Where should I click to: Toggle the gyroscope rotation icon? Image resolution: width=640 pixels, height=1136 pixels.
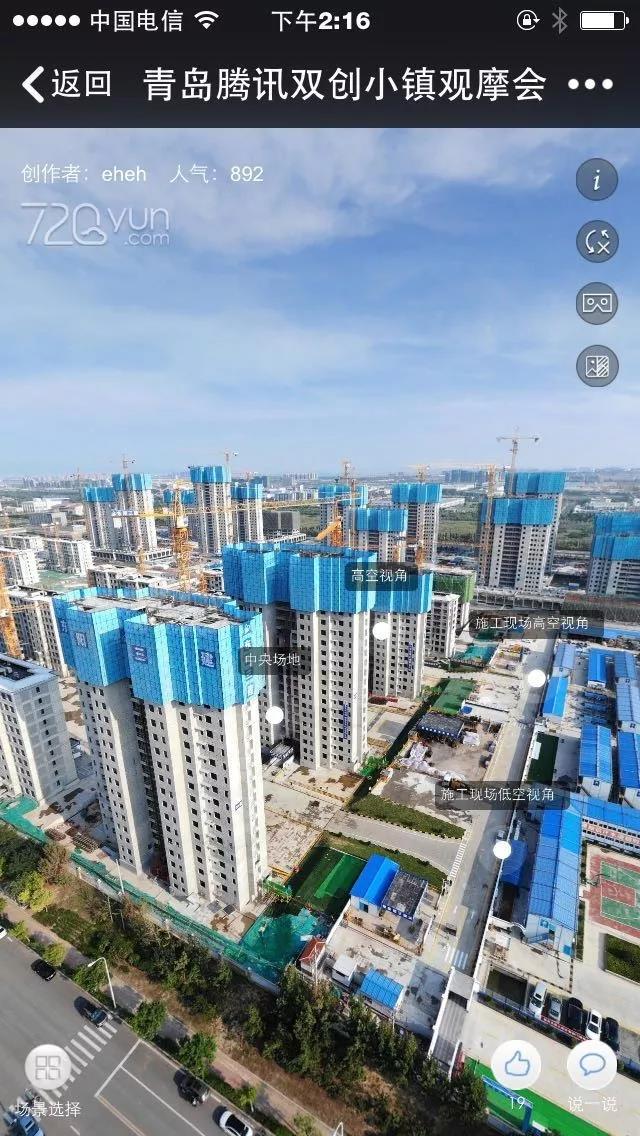click(x=597, y=241)
